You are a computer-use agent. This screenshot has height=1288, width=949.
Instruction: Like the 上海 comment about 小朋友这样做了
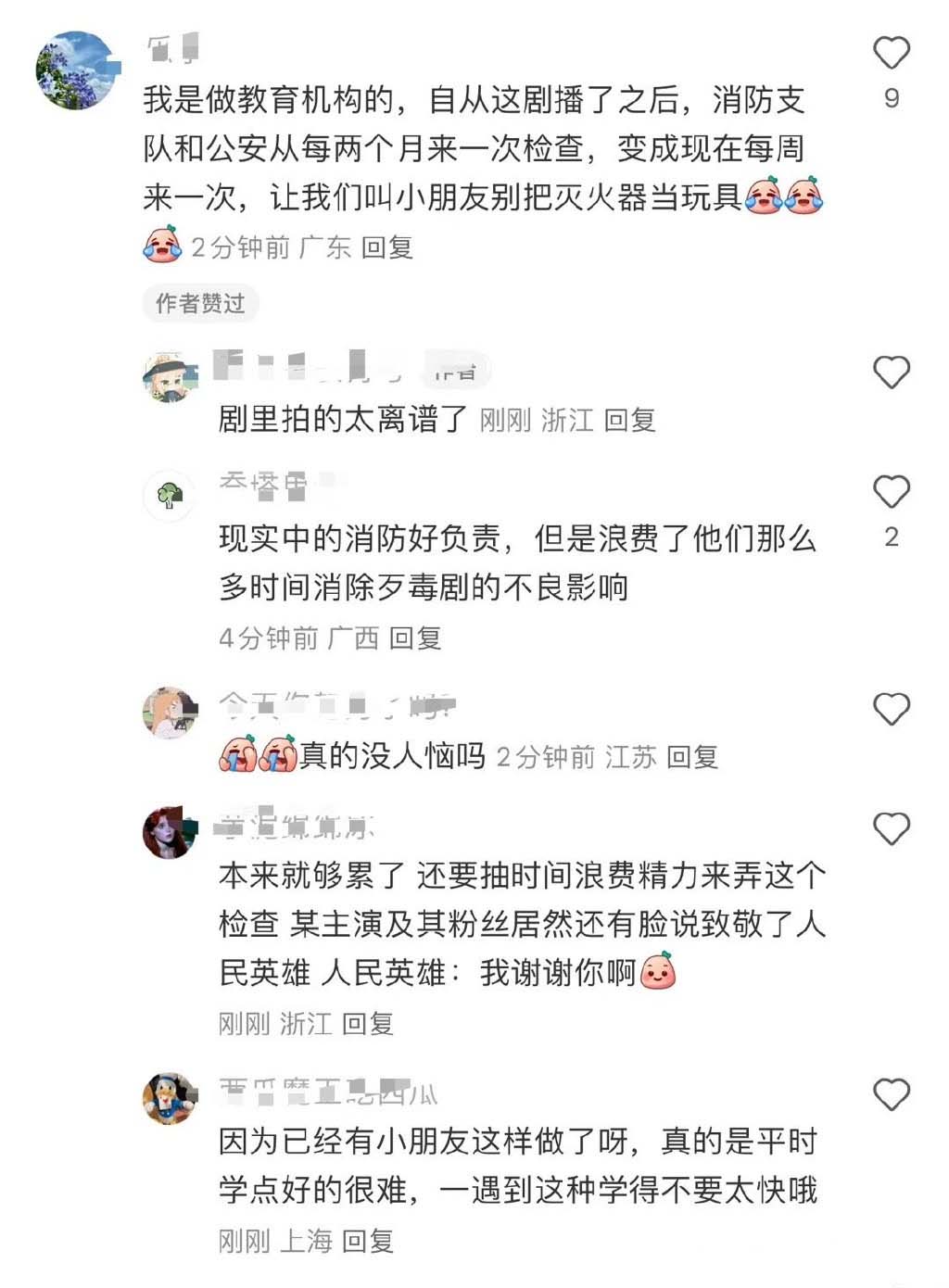click(x=892, y=1095)
